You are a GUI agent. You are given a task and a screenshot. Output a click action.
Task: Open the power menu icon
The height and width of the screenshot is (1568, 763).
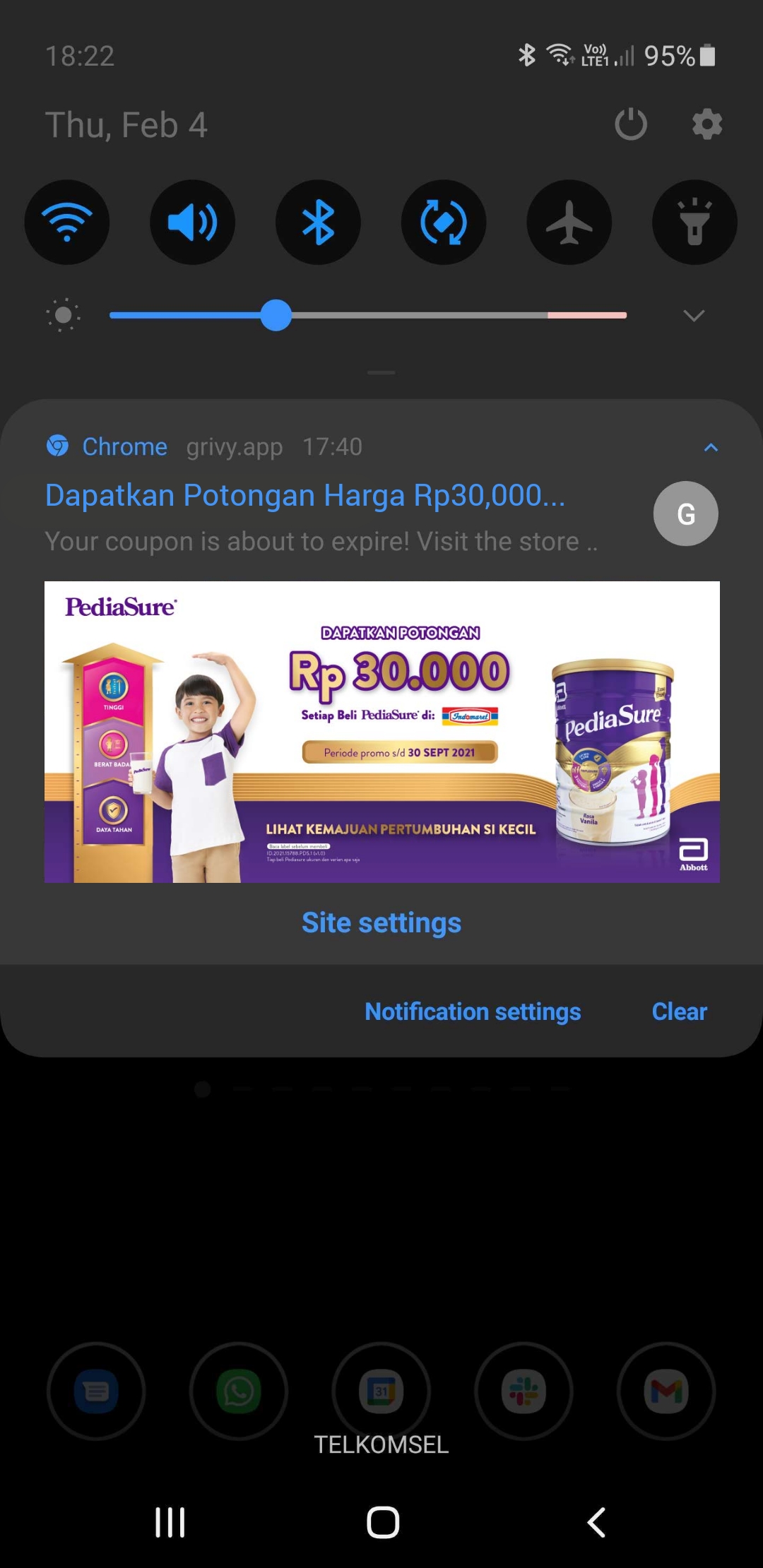[x=631, y=125]
